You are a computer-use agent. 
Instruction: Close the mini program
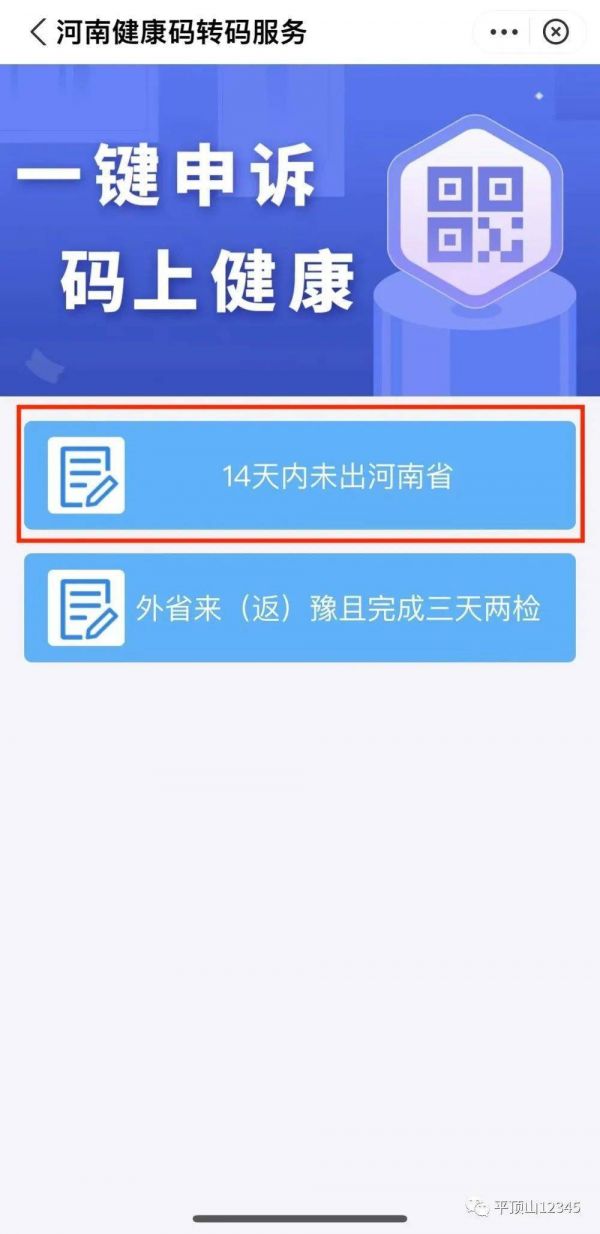pyautogui.click(x=555, y=32)
